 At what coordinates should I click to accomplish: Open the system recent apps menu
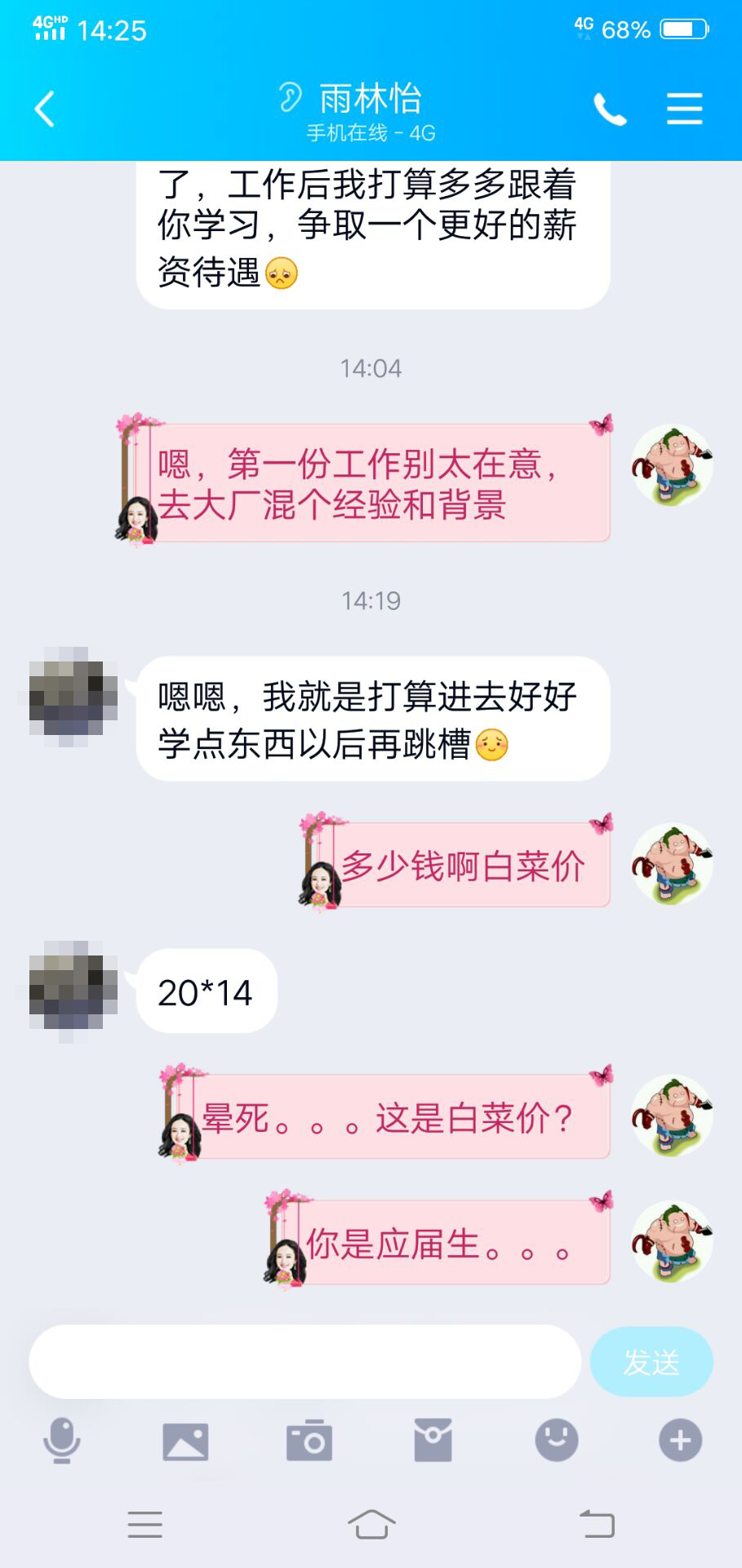click(x=145, y=1525)
